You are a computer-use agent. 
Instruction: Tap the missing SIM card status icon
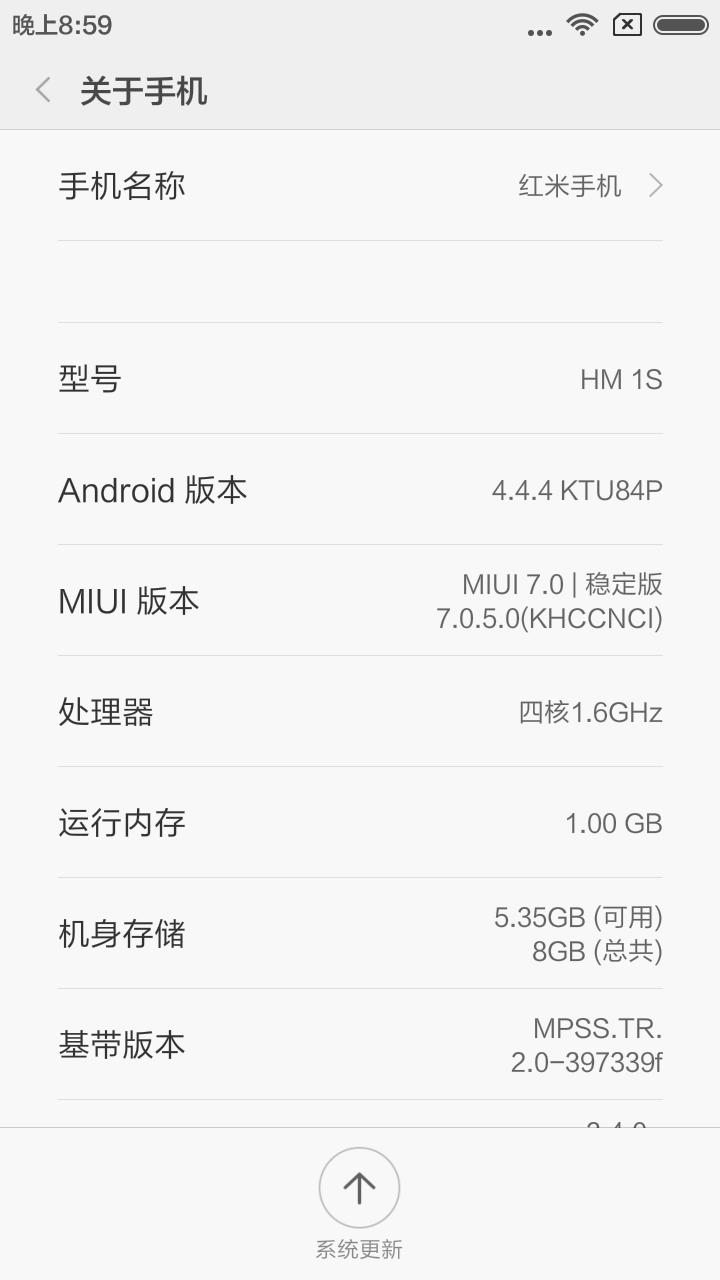coord(625,24)
